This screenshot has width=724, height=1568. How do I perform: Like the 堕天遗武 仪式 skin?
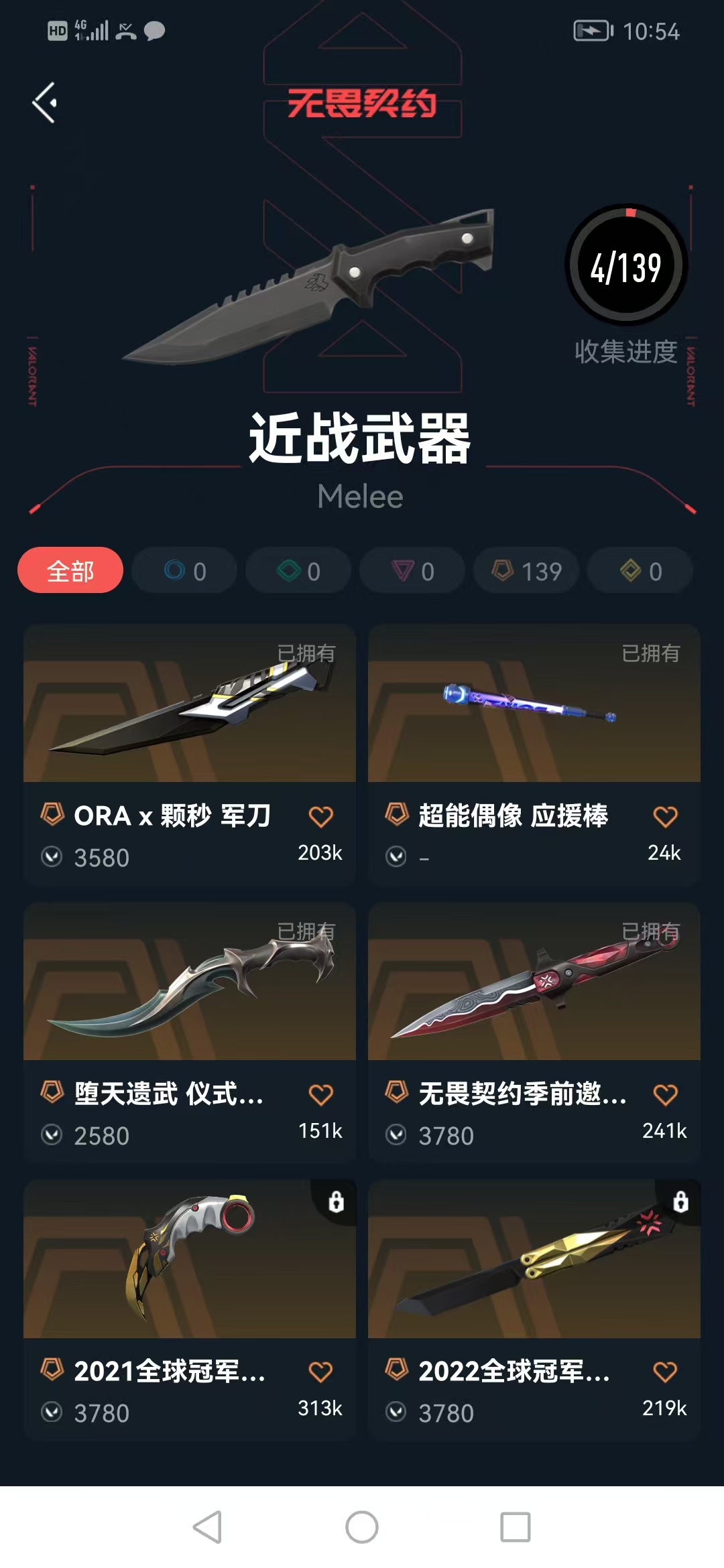pyautogui.click(x=320, y=1095)
